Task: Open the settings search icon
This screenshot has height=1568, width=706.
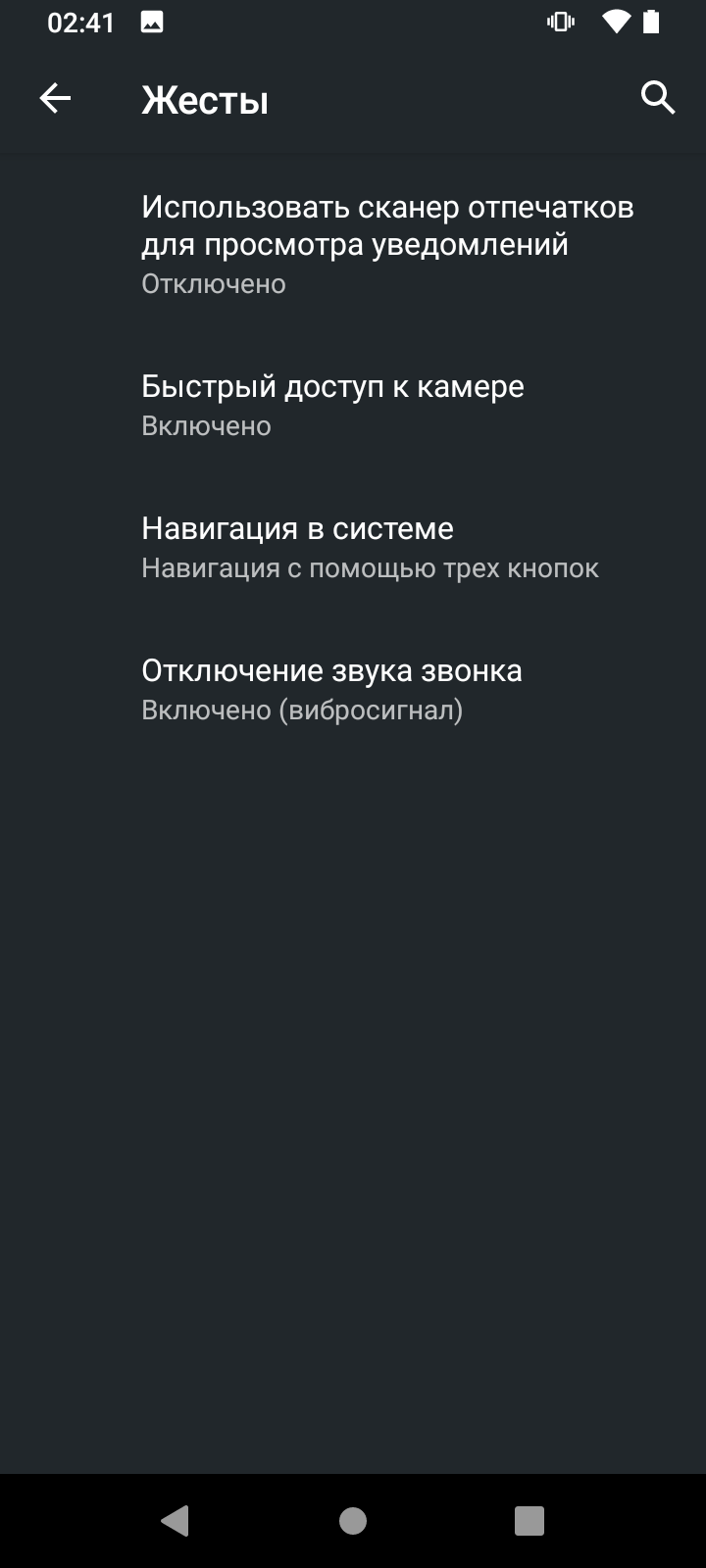Action: (x=657, y=98)
